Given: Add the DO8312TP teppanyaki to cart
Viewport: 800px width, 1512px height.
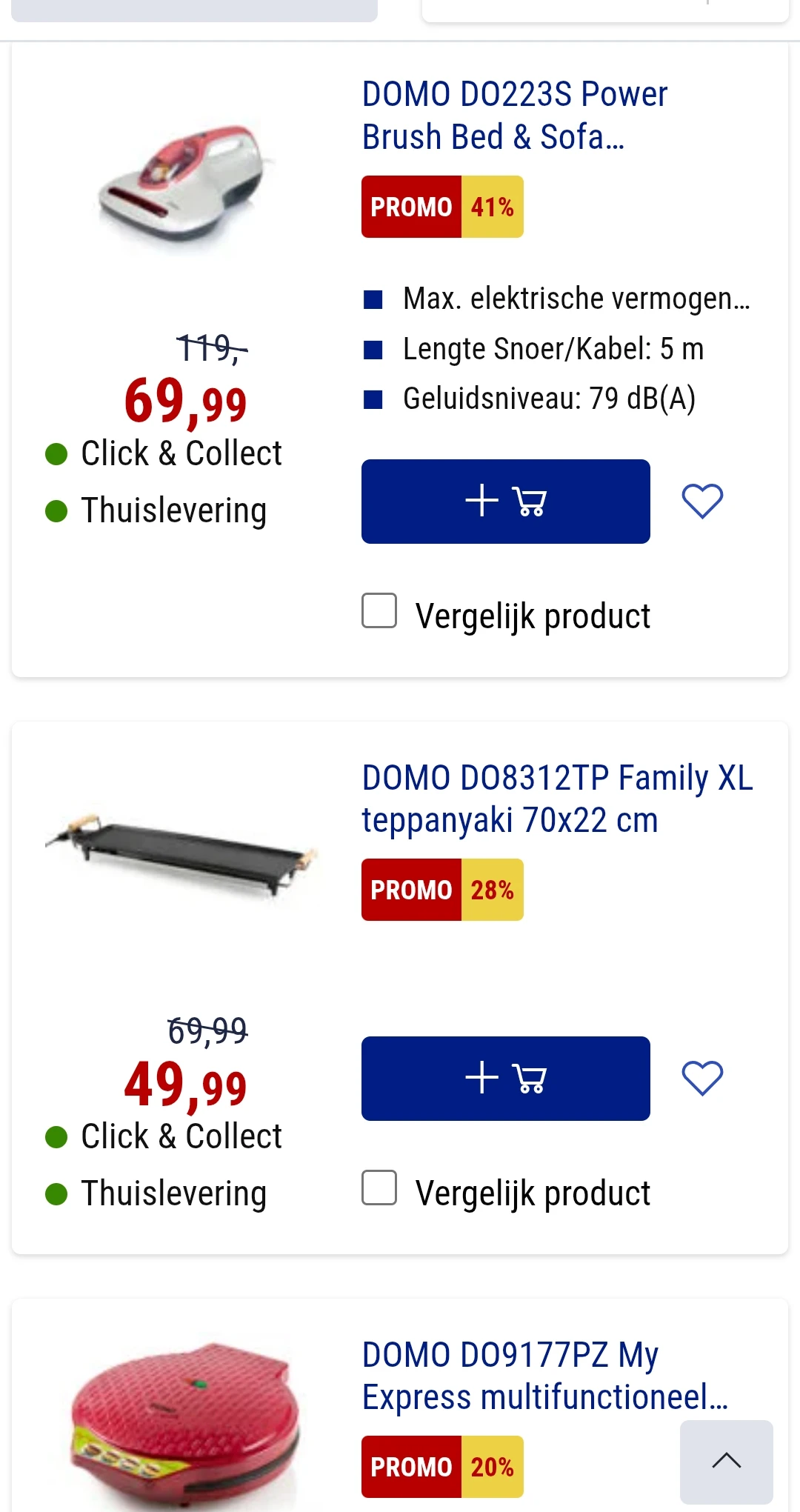Looking at the screenshot, I should (x=506, y=1079).
